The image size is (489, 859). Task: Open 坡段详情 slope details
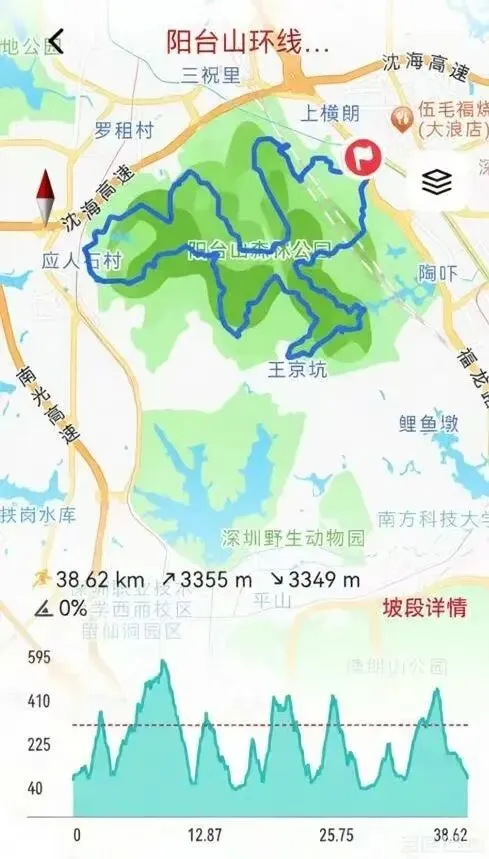424,608
